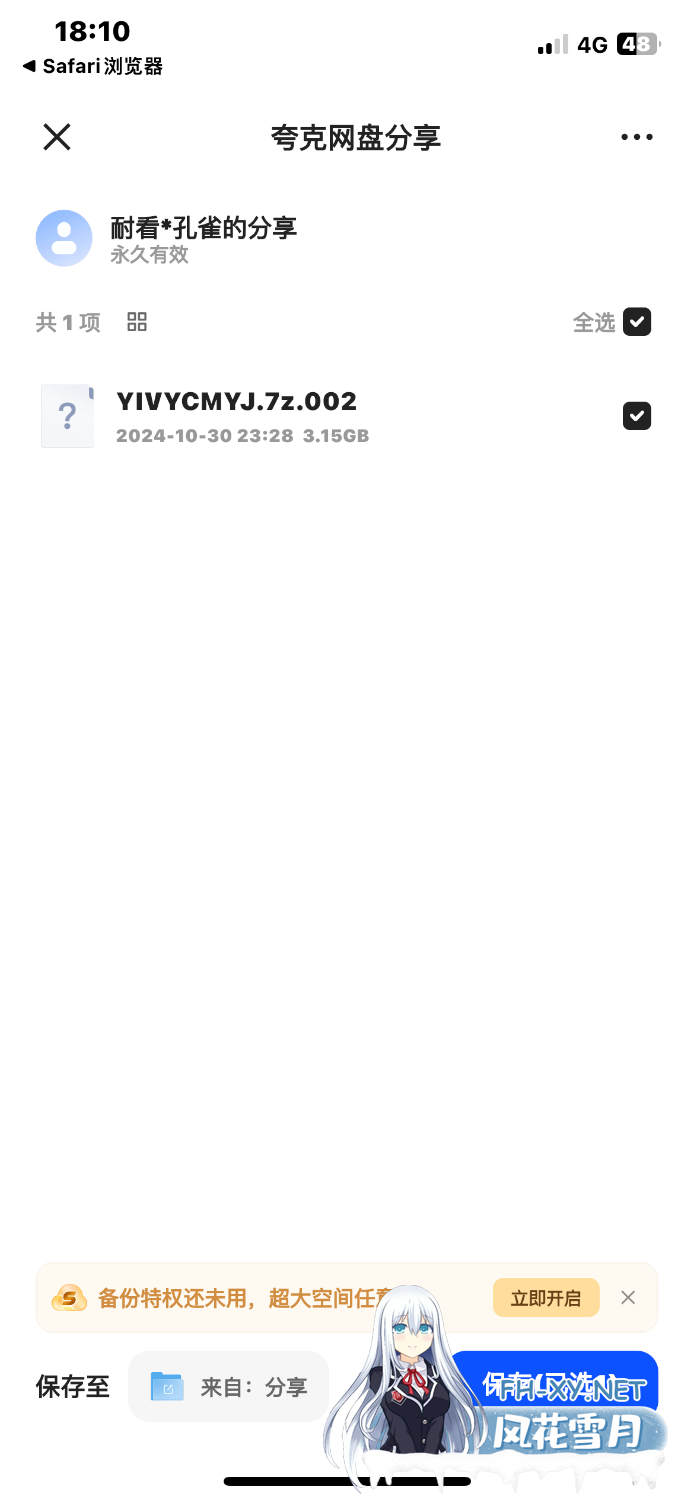The image size is (694, 1500).
Task: Switch file list to grid view
Action: (x=137, y=322)
